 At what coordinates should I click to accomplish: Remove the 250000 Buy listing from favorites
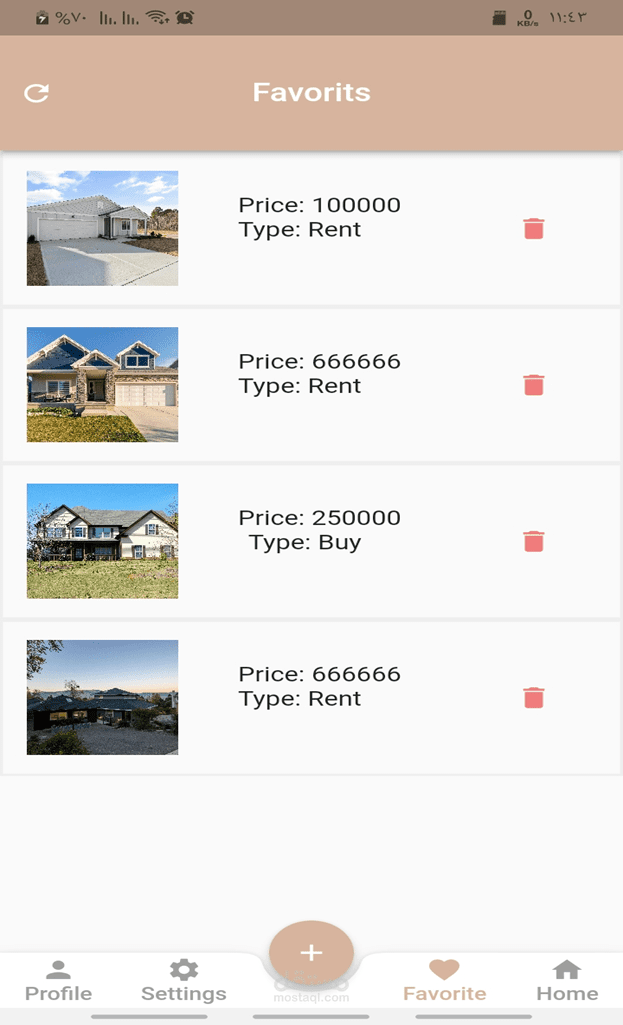coord(533,541)
